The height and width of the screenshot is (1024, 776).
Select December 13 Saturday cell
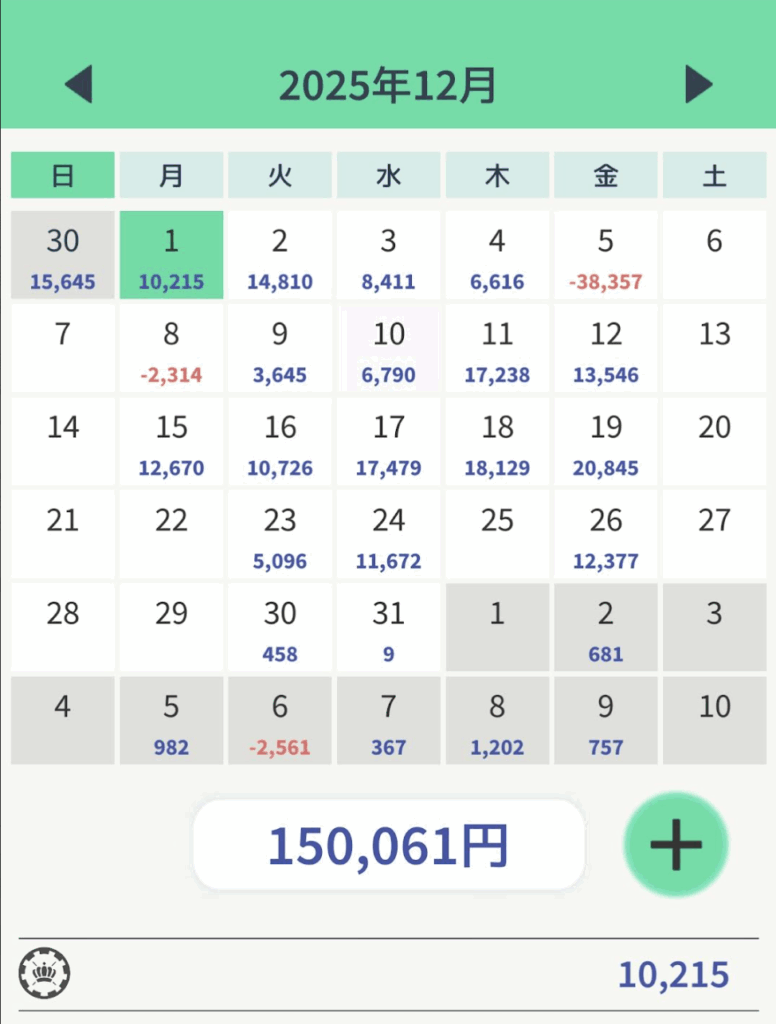coord(714,348)
